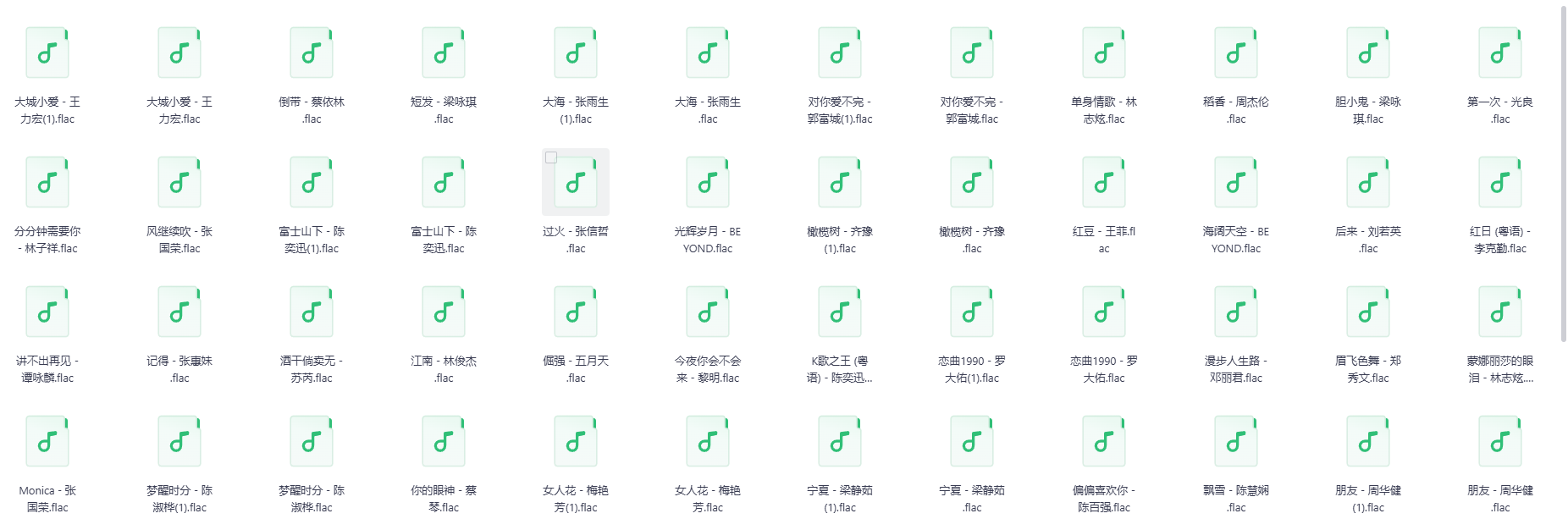Open 红日 (粤语) - 李克勤.flac

click(1500, 182)
